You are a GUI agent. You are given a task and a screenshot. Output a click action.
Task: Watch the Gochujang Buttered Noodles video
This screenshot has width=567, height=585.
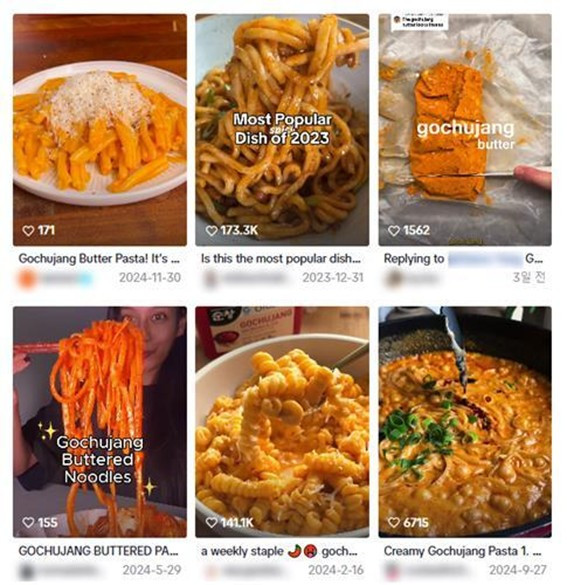100,422
